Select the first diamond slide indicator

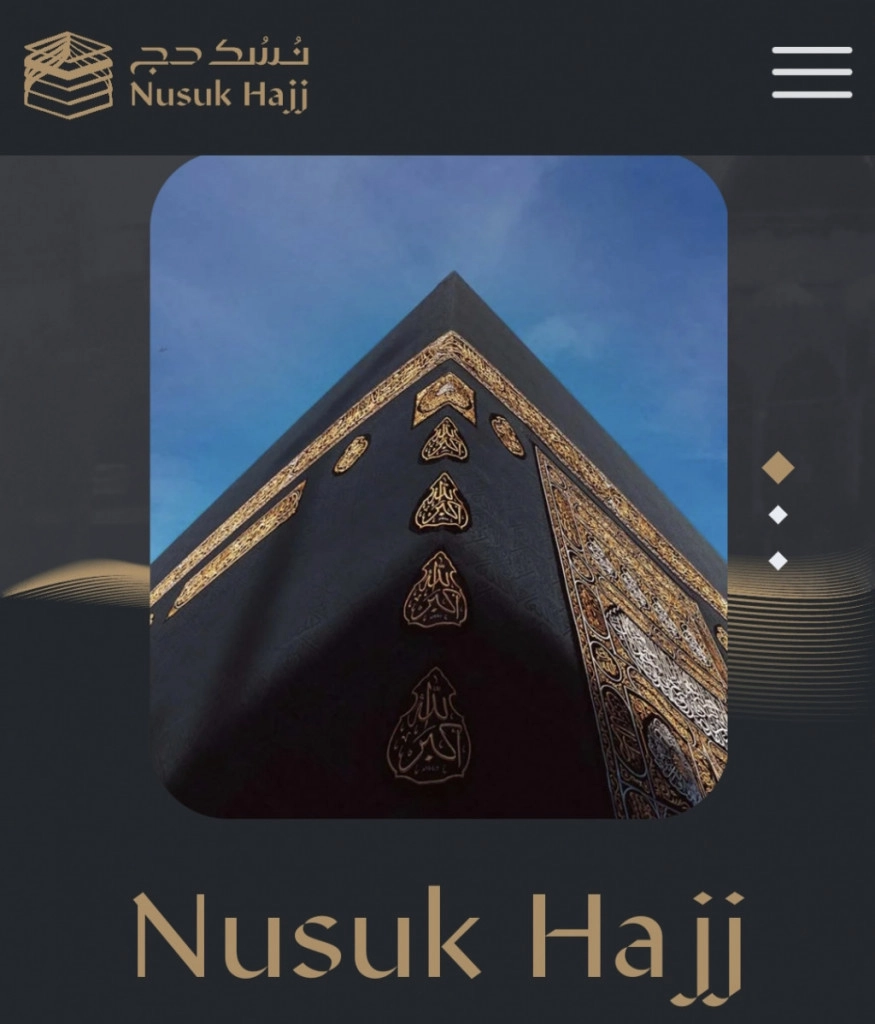point(778,467)
